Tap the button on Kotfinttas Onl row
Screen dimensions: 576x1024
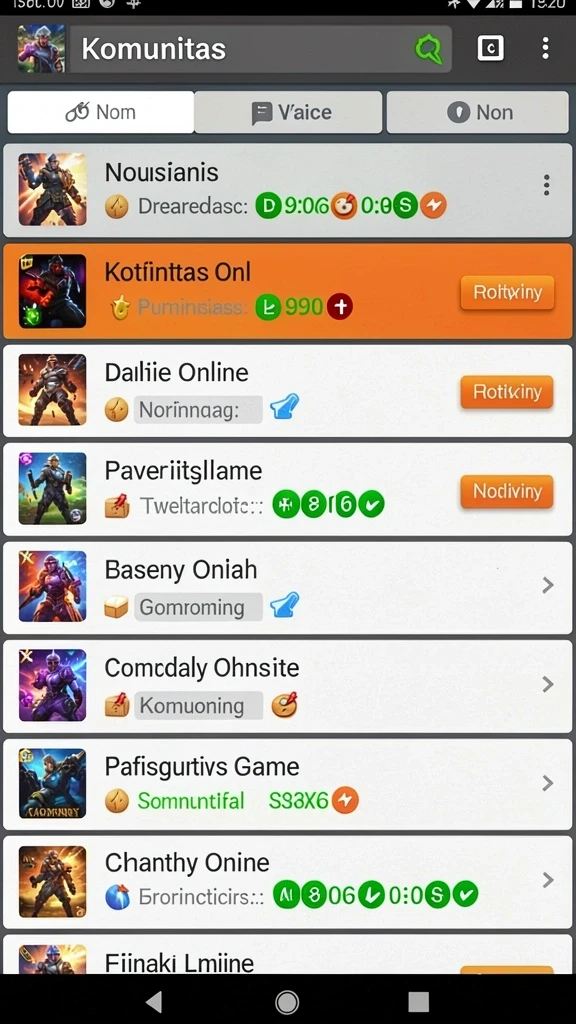point(507,293)
